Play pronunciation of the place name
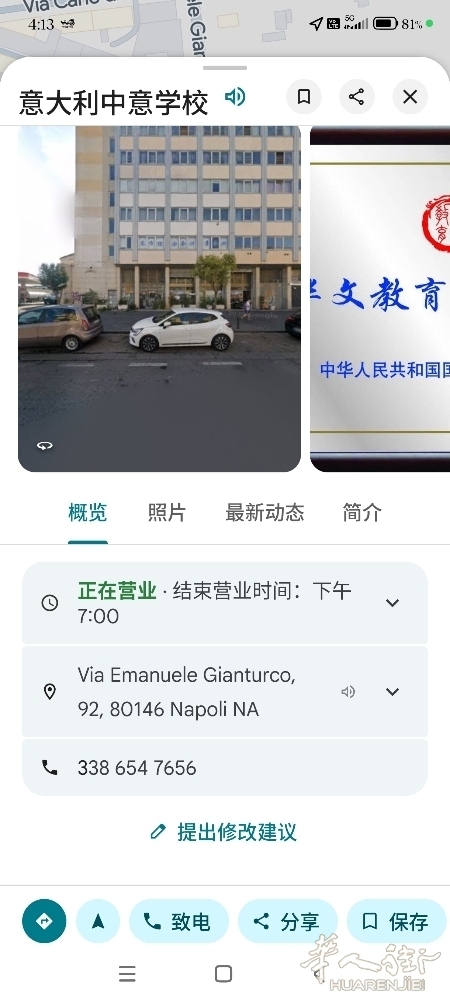Image resolution: width=450 pixels, height=1000 pixels. [235, 97]
